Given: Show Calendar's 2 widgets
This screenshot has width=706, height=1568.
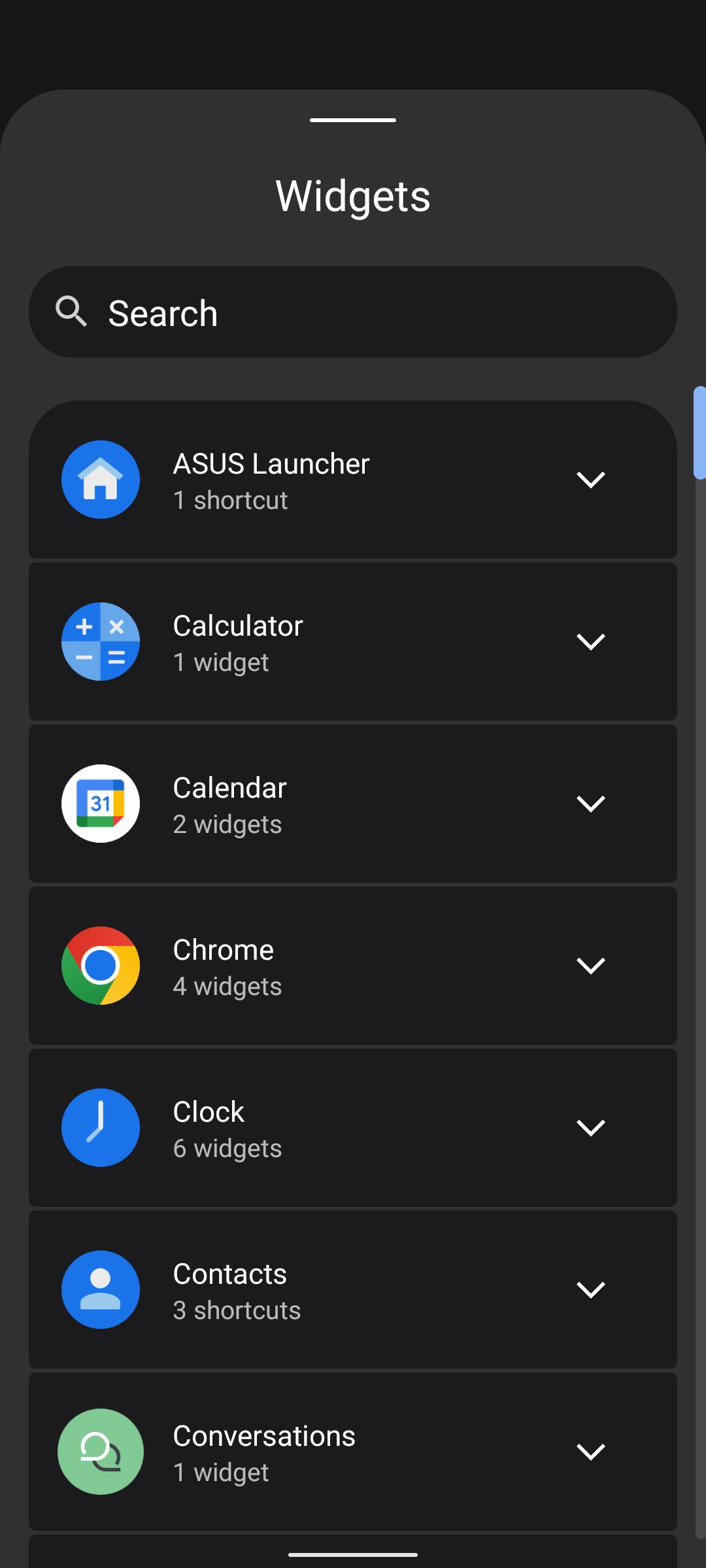Looking at the screenshot, I should point(353,804).
